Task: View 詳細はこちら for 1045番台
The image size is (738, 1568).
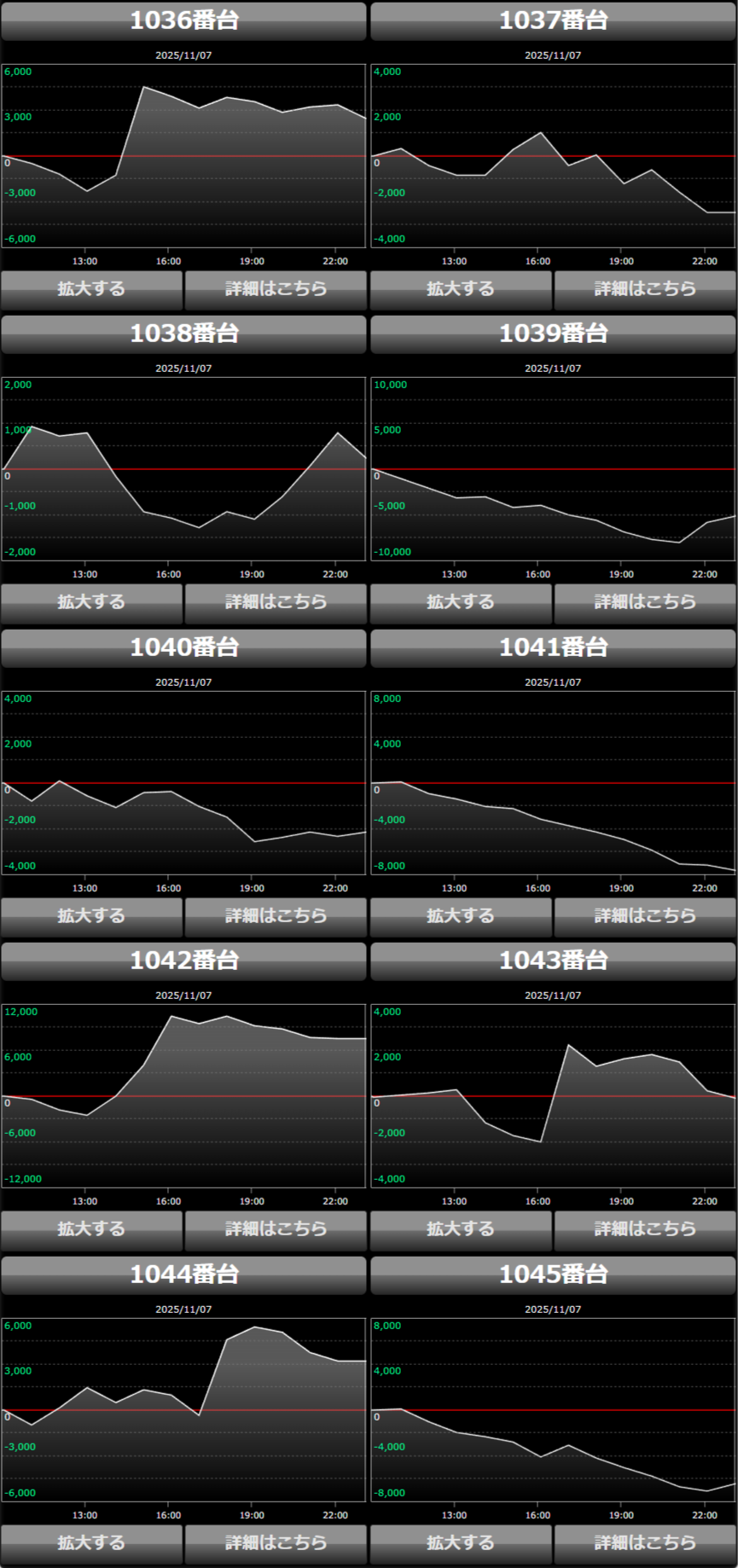Action: click(x=645, y=1543)
